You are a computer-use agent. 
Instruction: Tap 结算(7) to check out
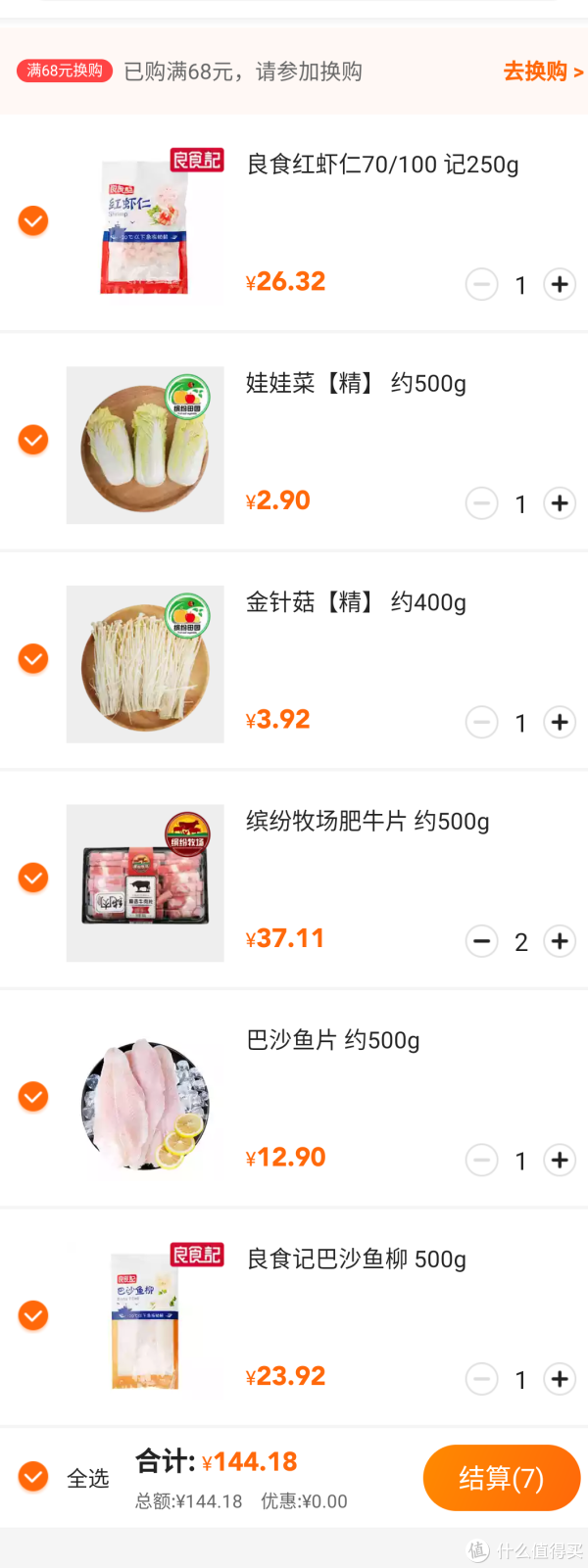tap(501, 1478)
